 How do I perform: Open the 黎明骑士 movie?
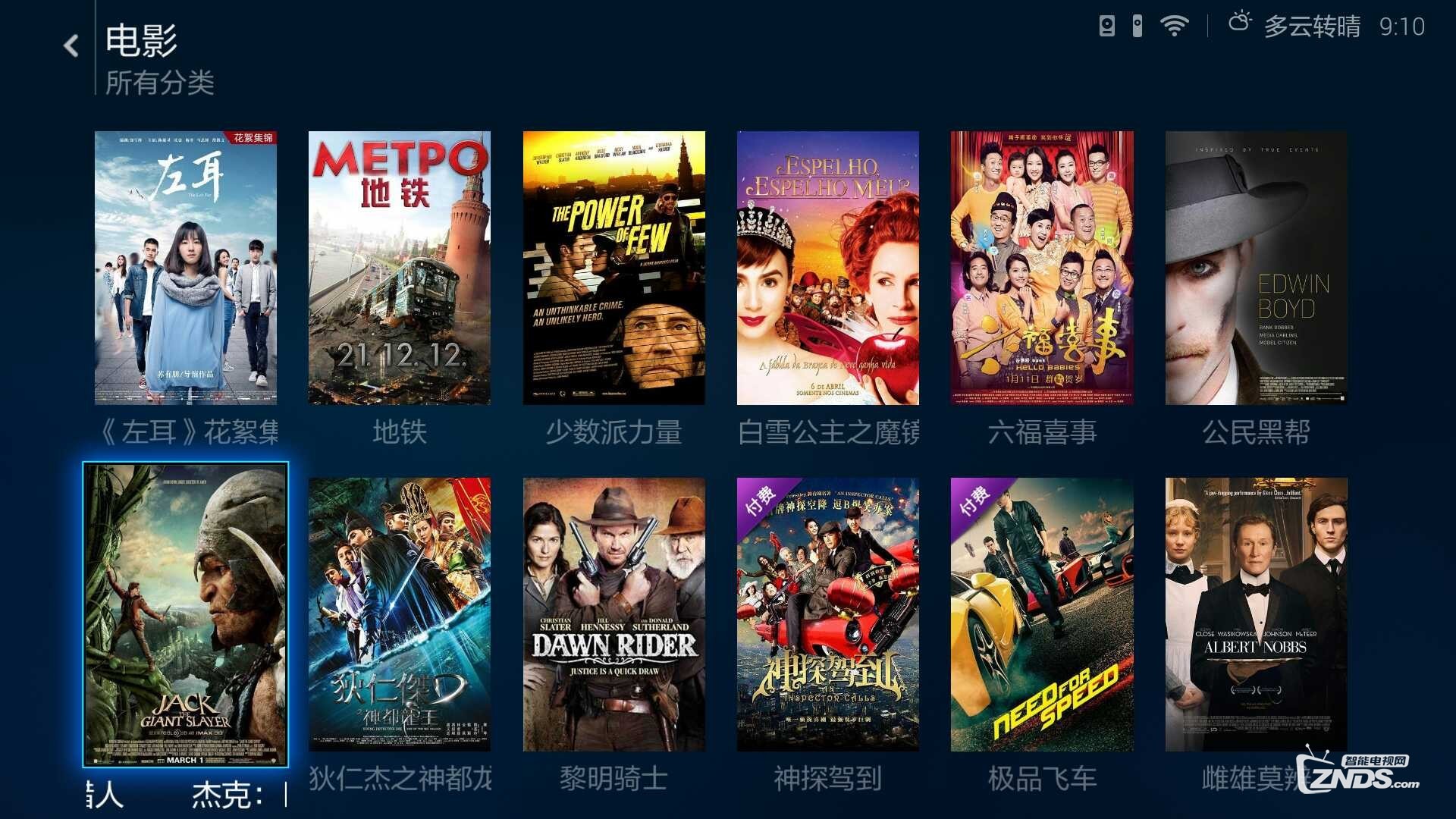[x=613, y=614]
